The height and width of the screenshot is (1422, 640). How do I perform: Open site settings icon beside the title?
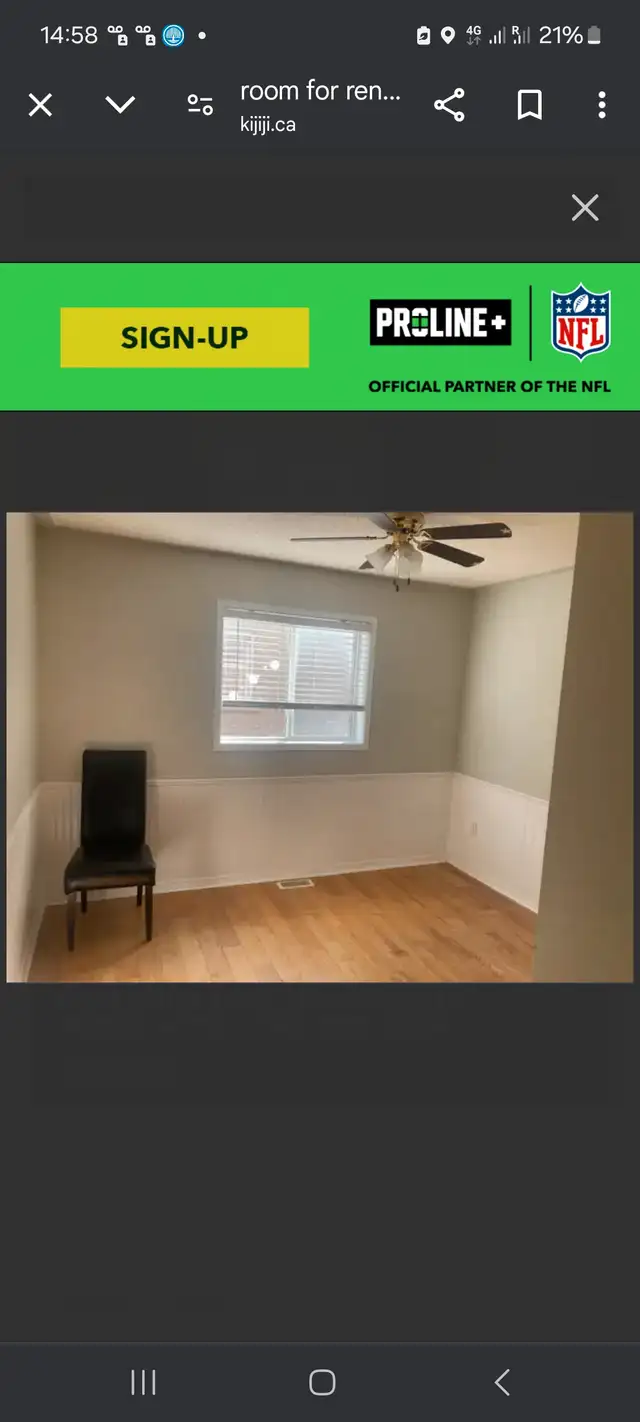point(200,105)
